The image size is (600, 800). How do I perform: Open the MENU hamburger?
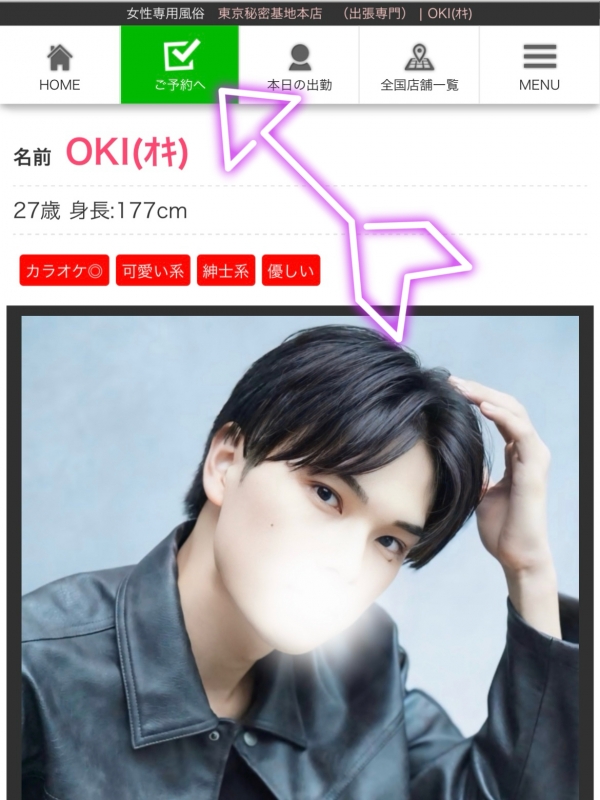(x=539, y=65)
